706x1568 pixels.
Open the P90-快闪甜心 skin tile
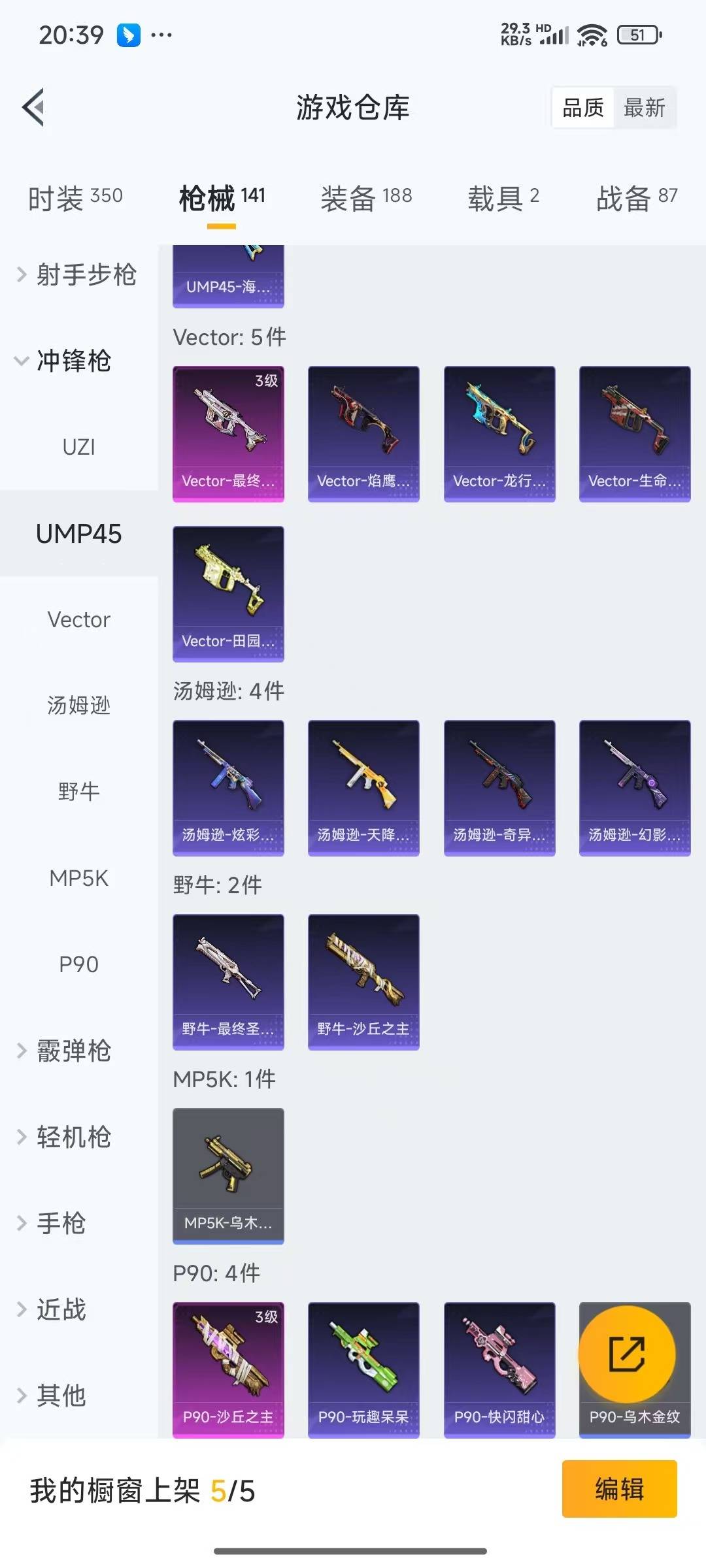(x=499, y=1369)
